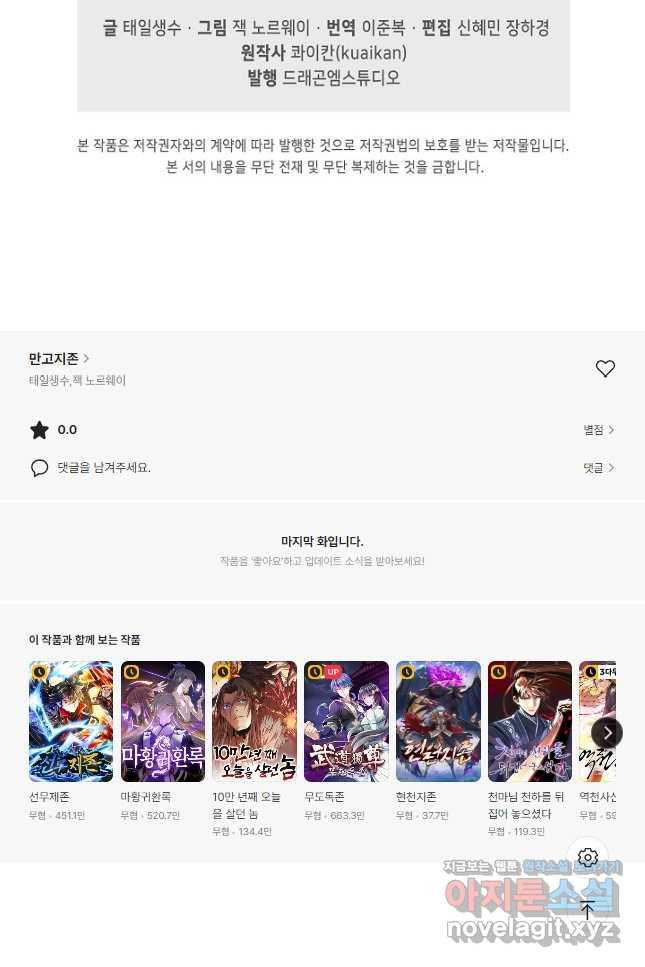Jump back to top with the arrow

click(587, 909)
